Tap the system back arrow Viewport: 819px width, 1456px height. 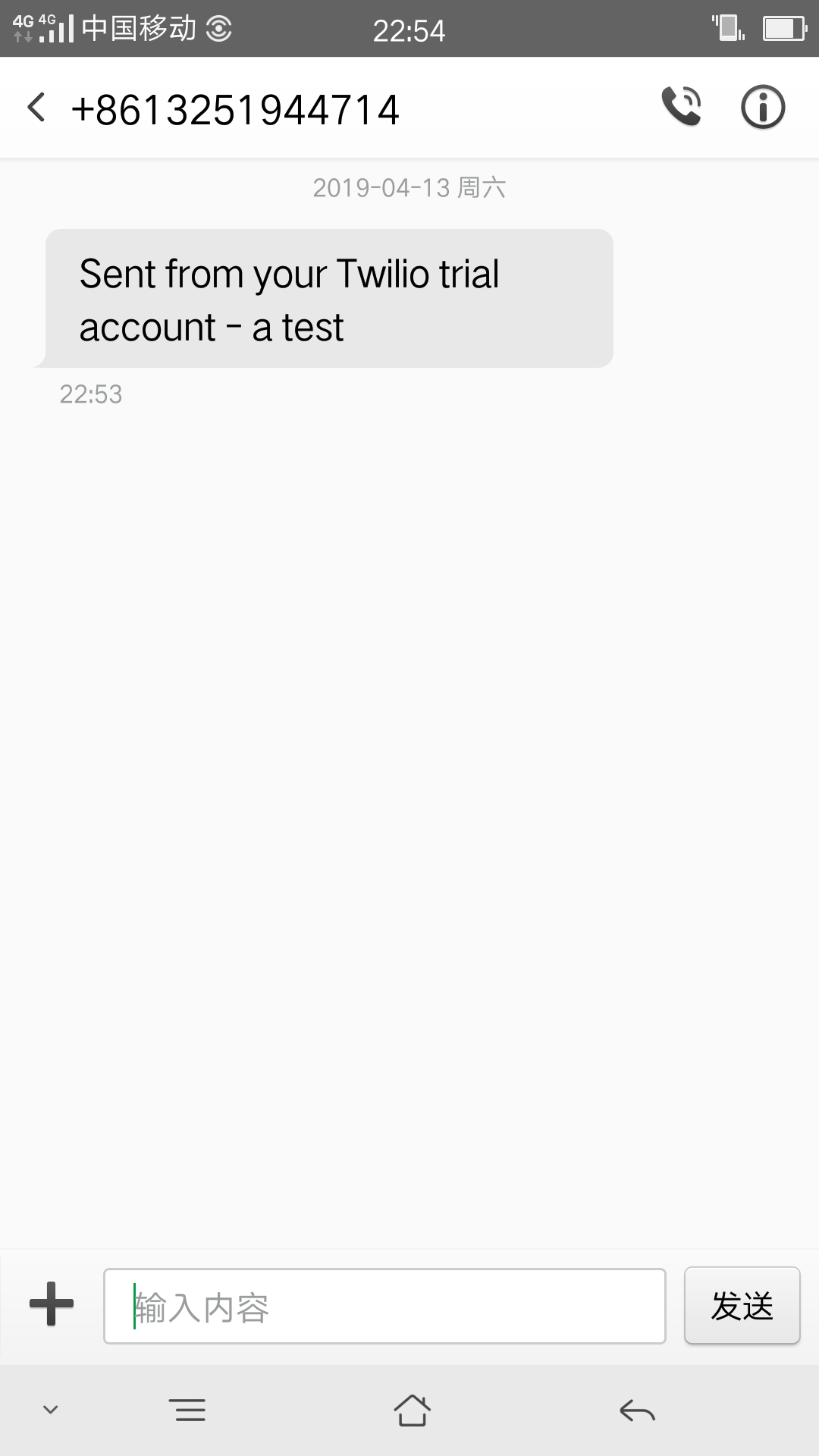(637, 1410)
